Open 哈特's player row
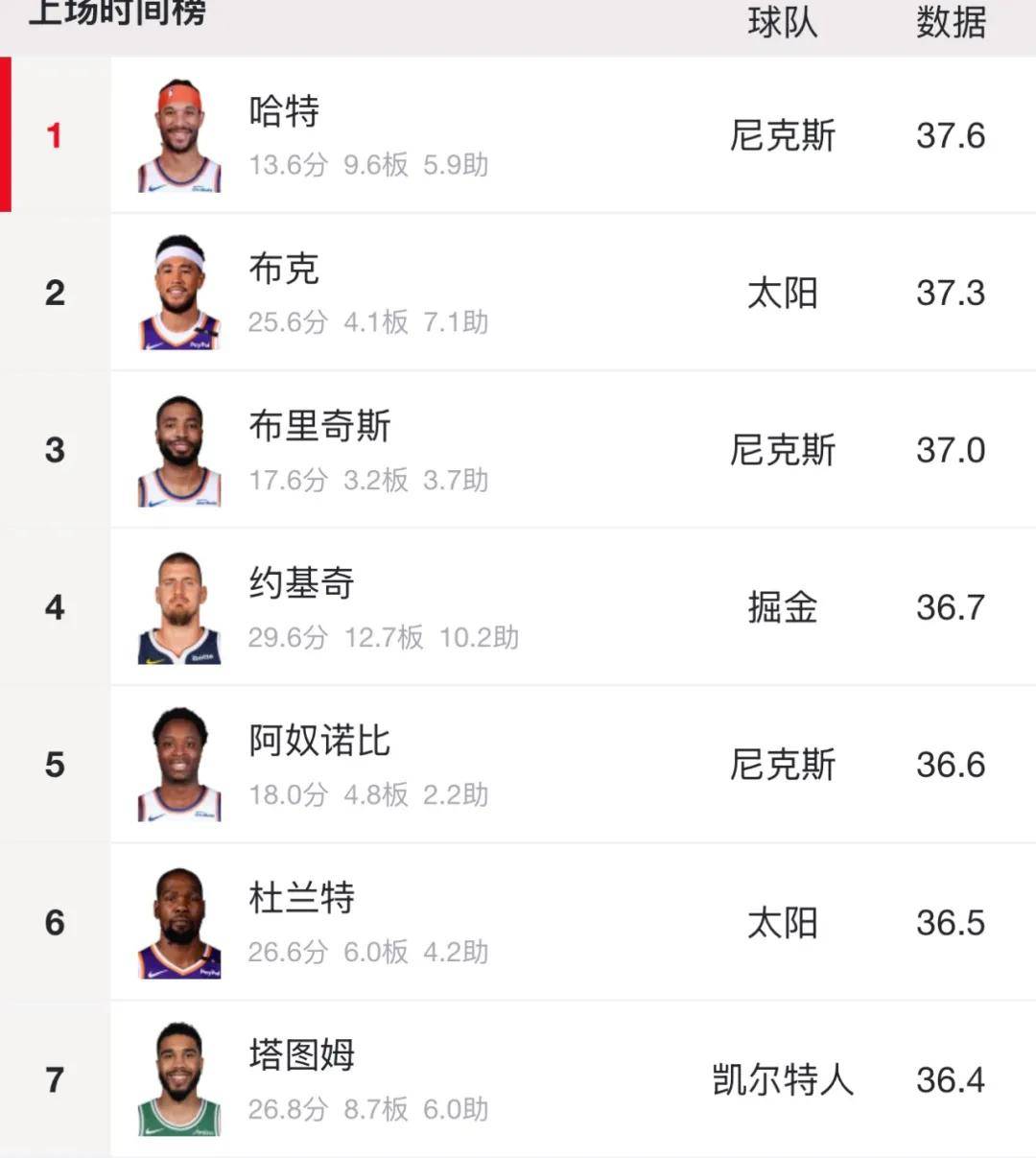1036x1158 pixels. click(284, 112)
